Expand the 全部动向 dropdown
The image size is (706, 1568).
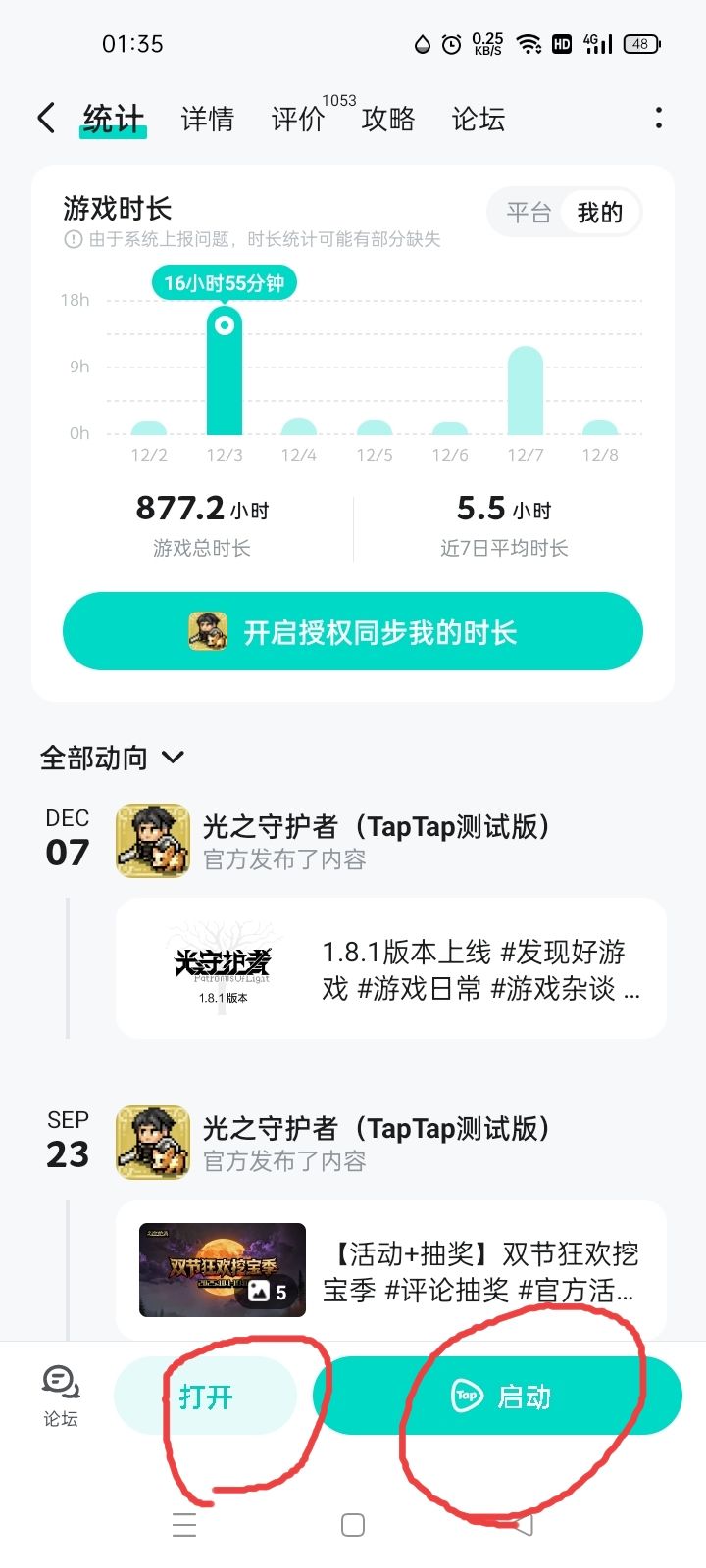[112, 758]
